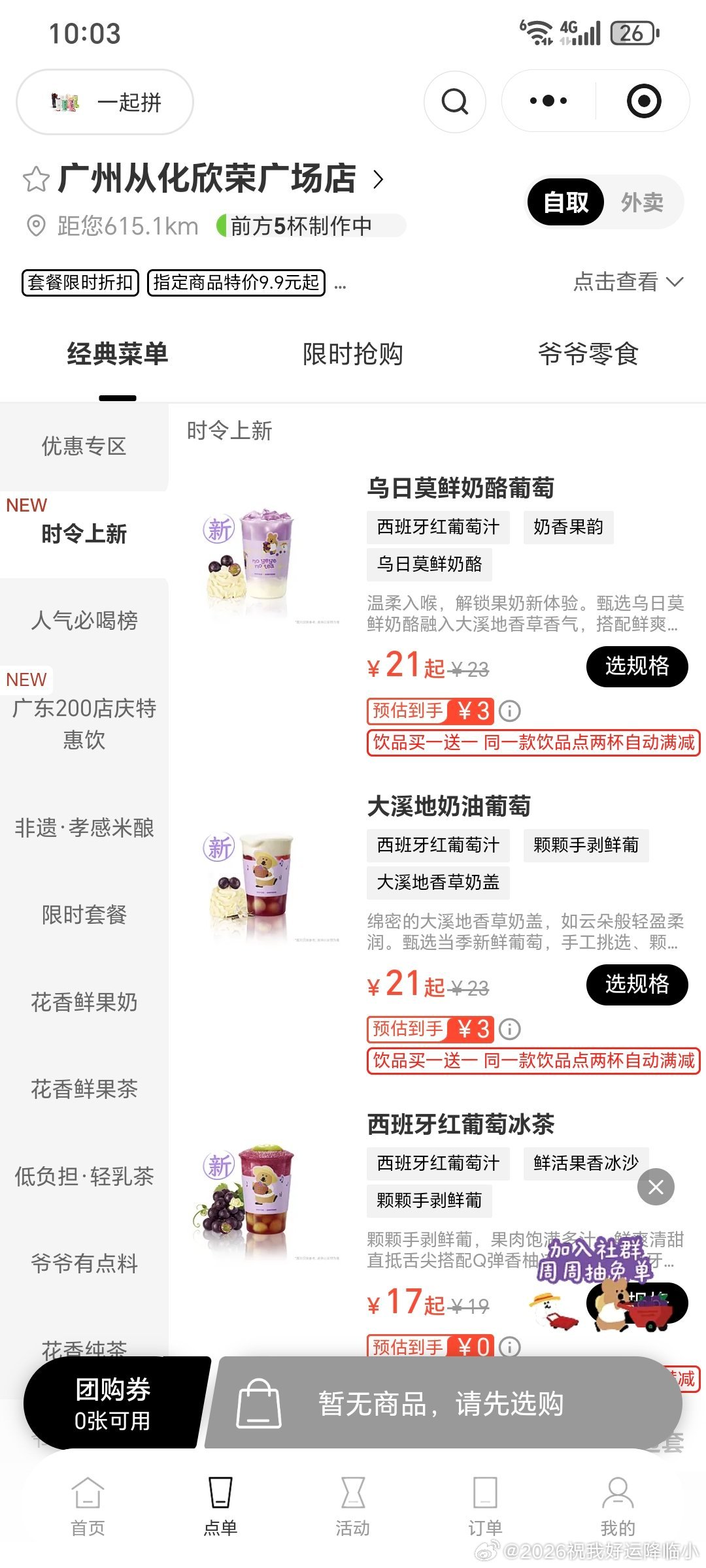Image resolution: width=706 pixels, height=1568 pixels.
Task: Choose specs for 乌日莫鲜奶酪葡萄
Action: click(637, 666)
